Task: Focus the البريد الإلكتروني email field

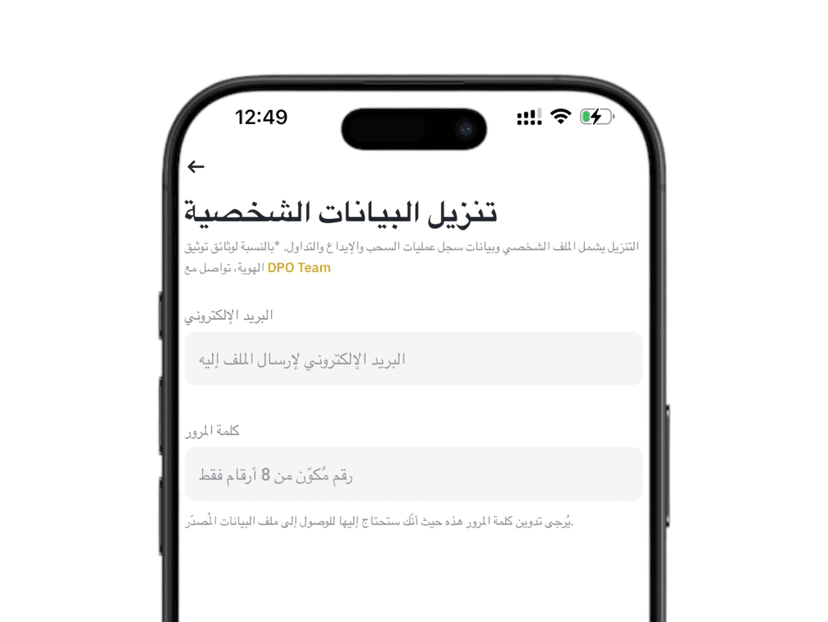Action: 413,359
